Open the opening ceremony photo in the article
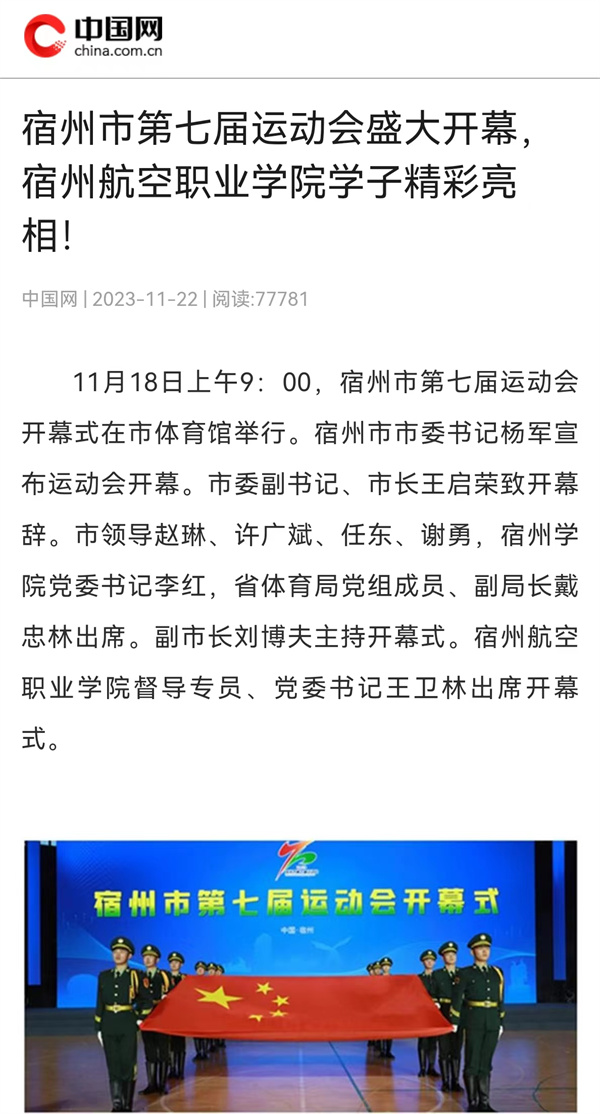 [300, 975]
